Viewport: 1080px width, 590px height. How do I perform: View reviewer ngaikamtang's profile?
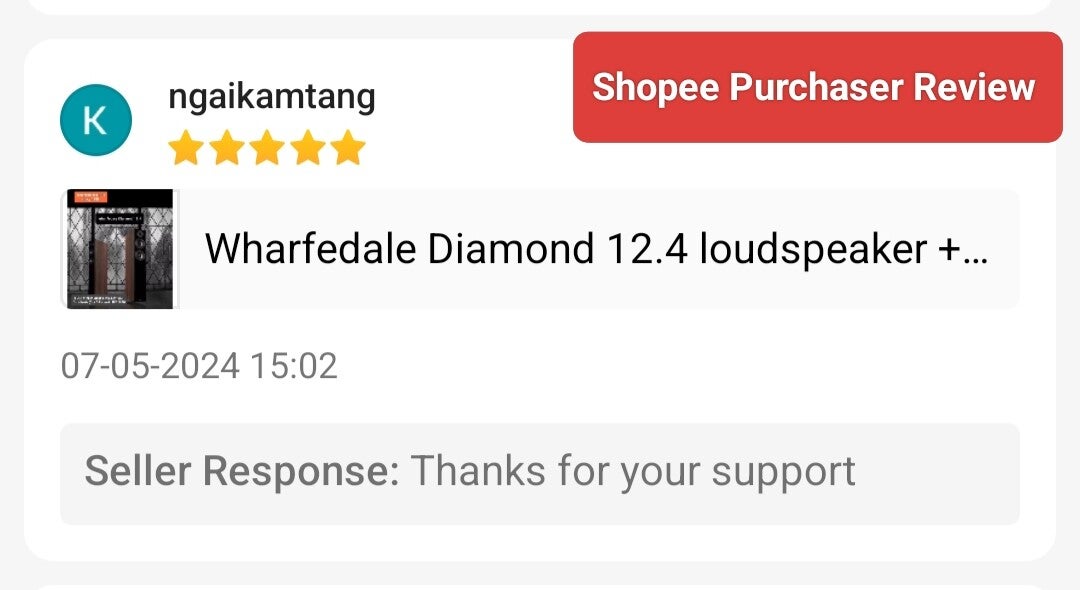coord(272,97)
